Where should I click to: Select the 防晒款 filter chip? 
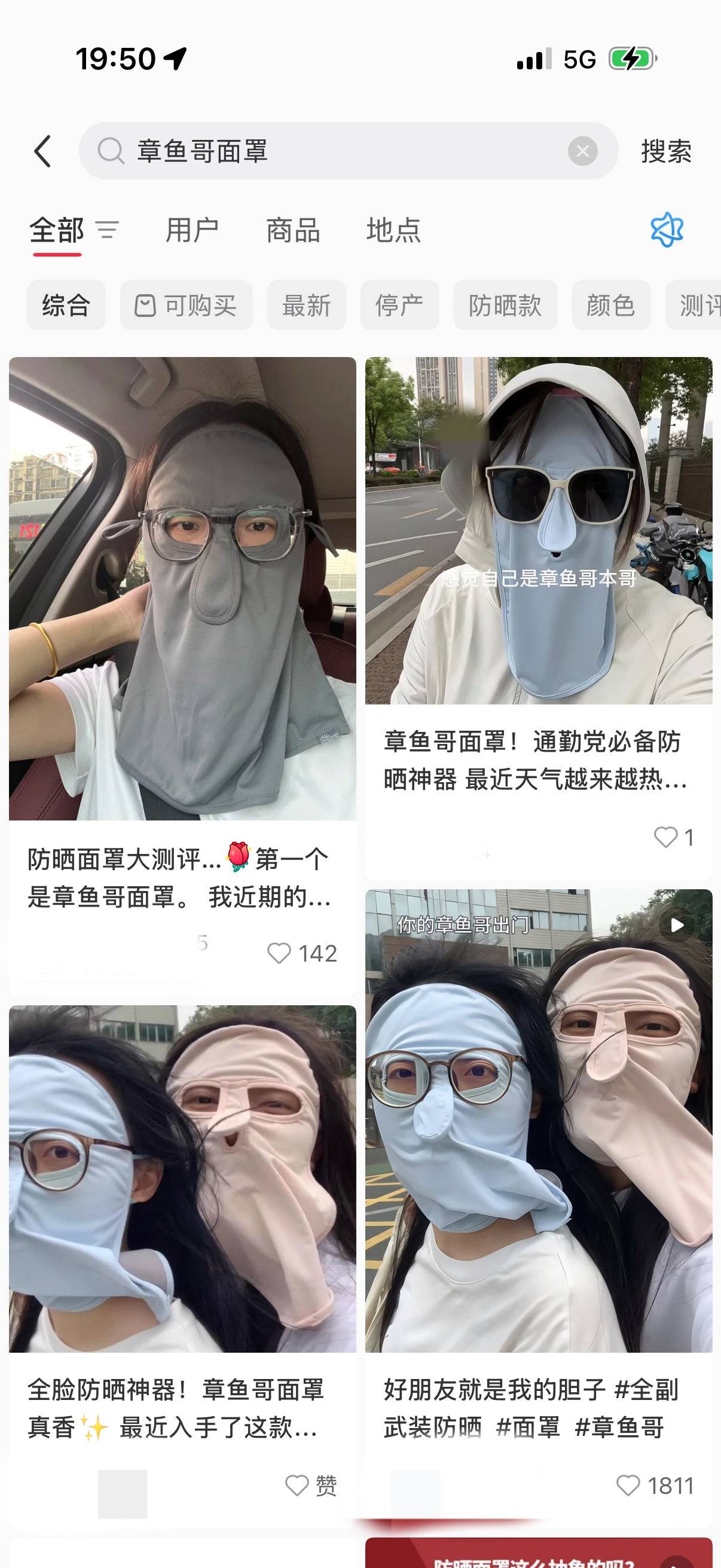pos(505,305)
